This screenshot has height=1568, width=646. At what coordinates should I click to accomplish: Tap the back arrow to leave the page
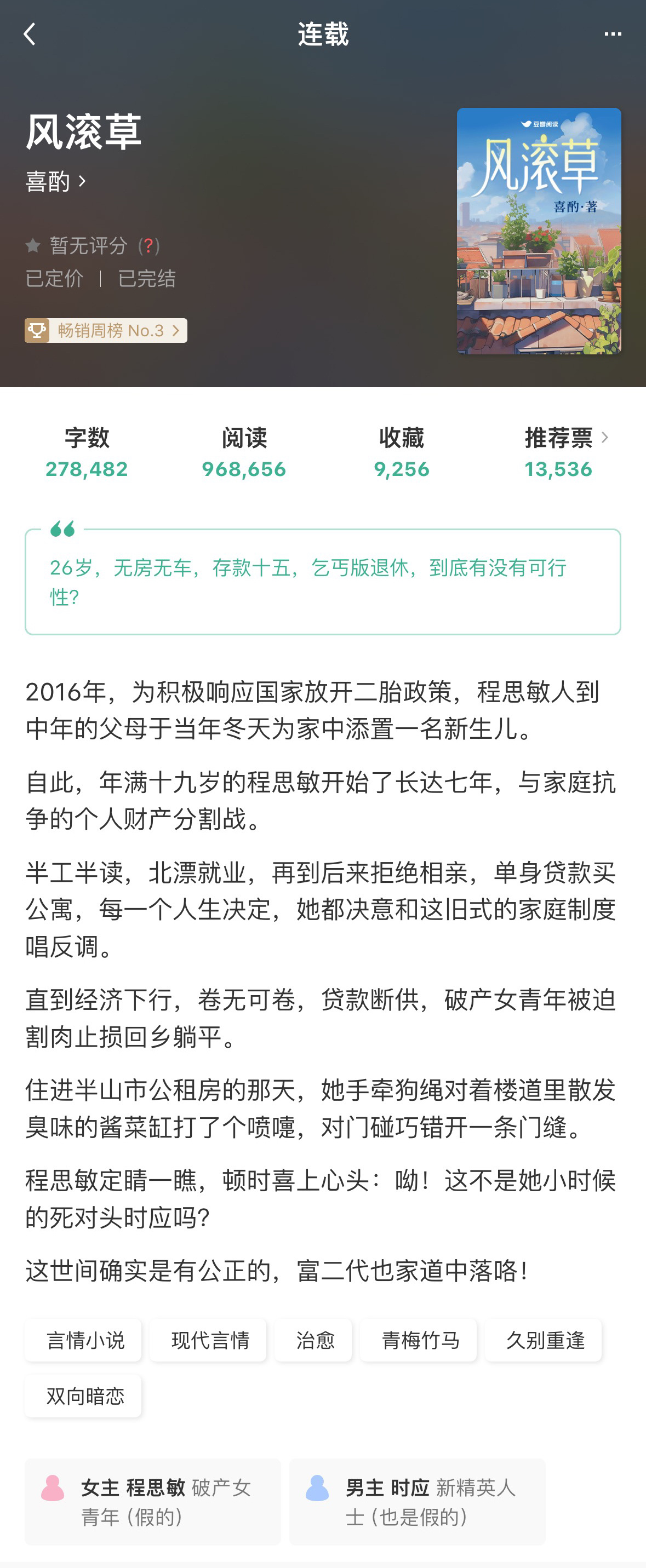(x=29, y=35)
